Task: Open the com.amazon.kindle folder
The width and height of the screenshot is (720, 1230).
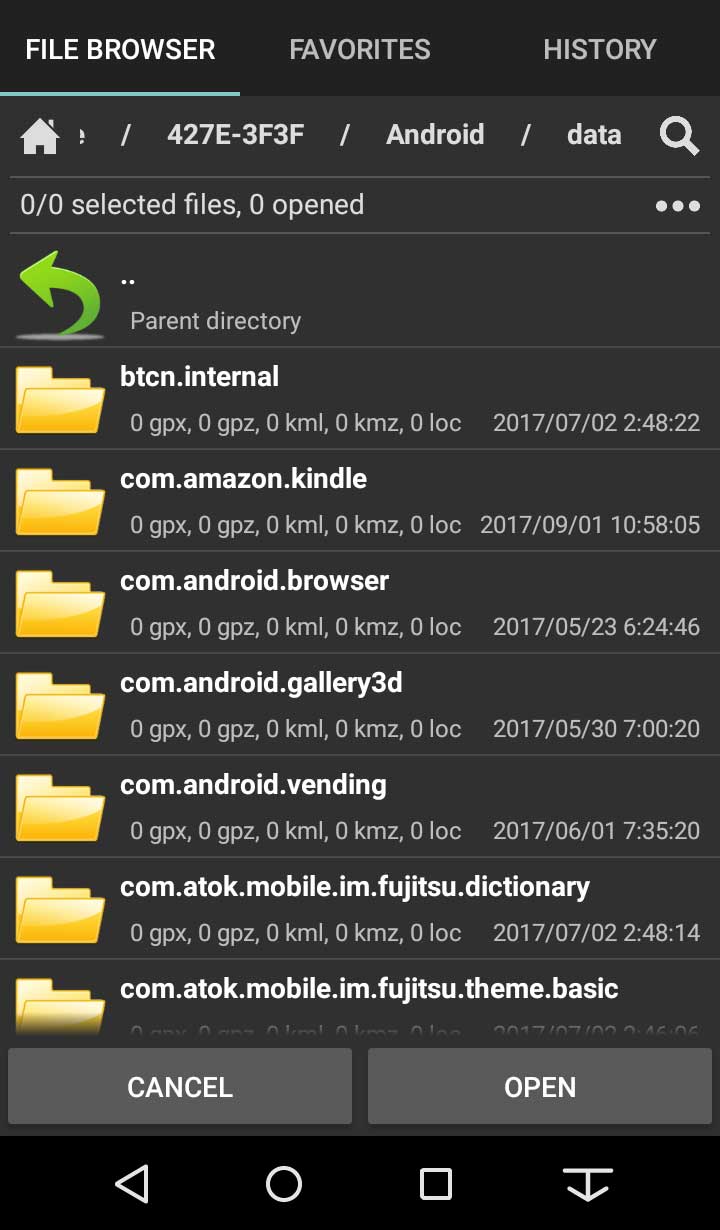Action: tap(360, 501)
